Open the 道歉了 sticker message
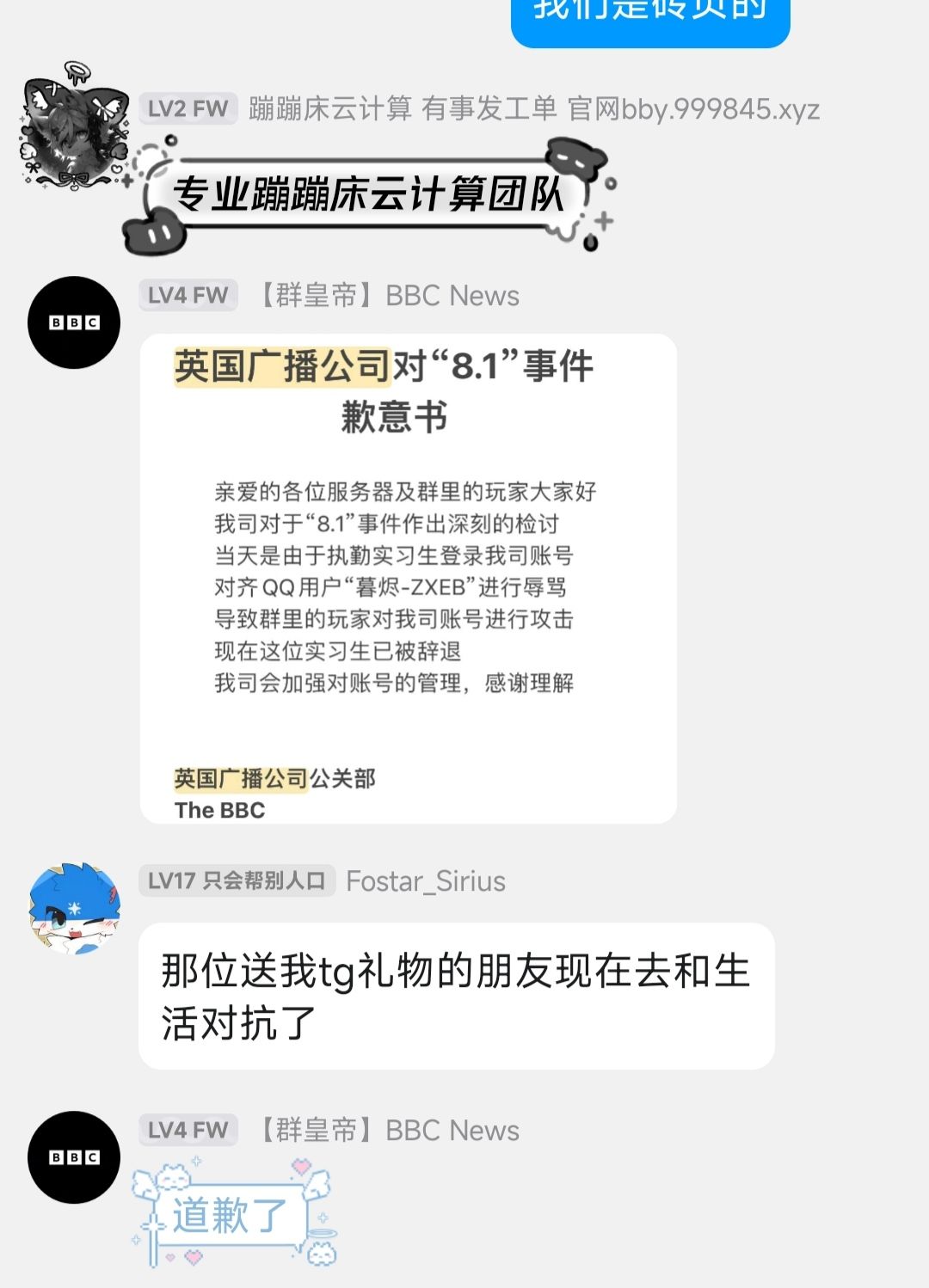The image size is (929, 1288). (x=232, y=1214)
